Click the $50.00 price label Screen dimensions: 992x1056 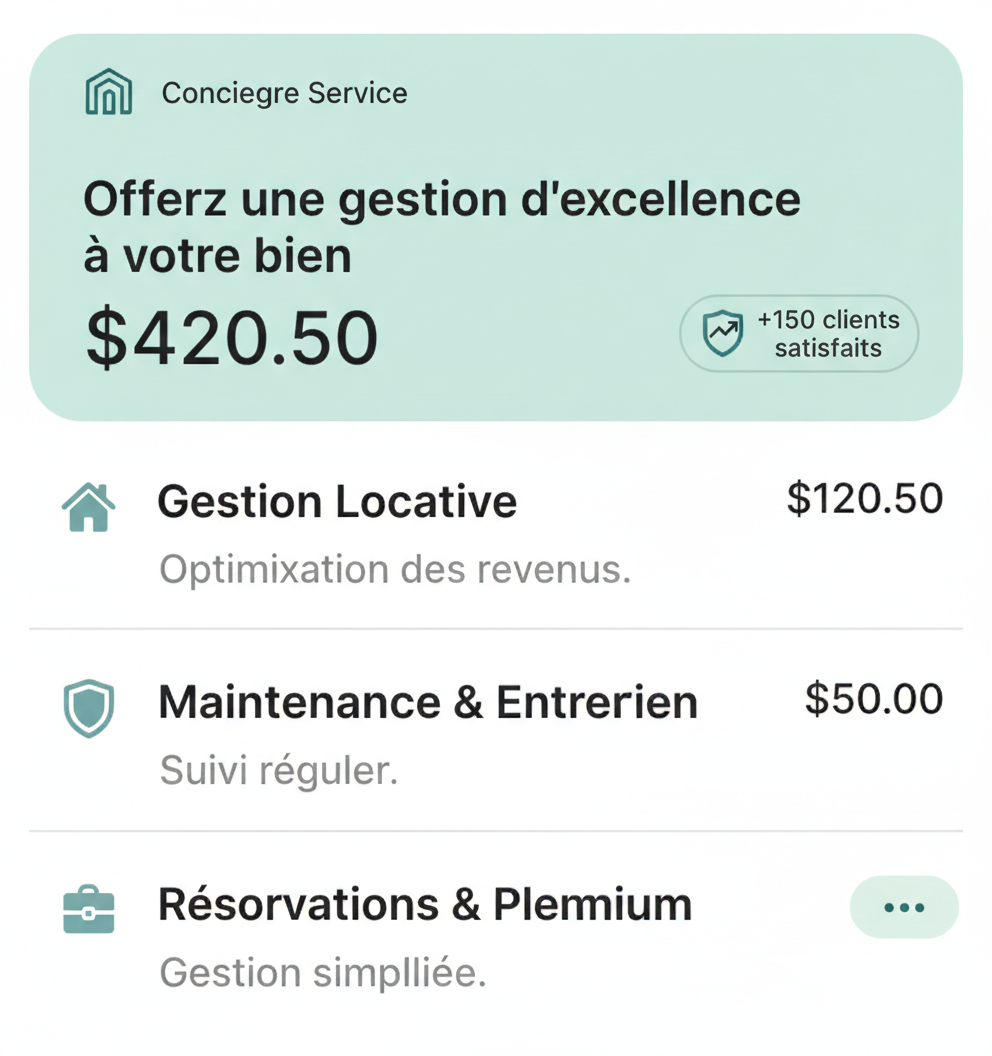tap(874, 699)
